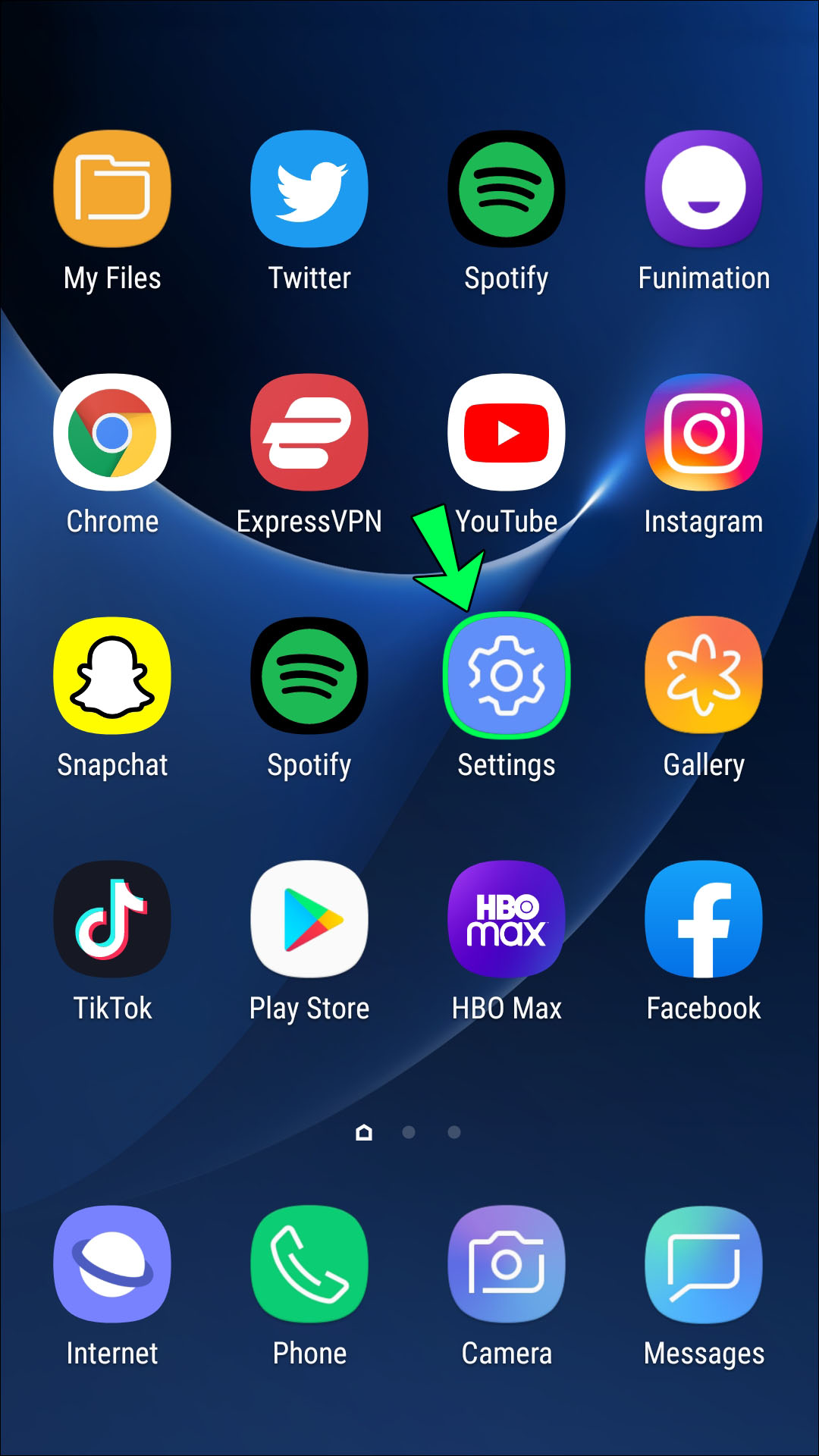The width and height of the screenshot is (819, 1456).
Task: Launch TikTok
Action: (x=112, y=919)
